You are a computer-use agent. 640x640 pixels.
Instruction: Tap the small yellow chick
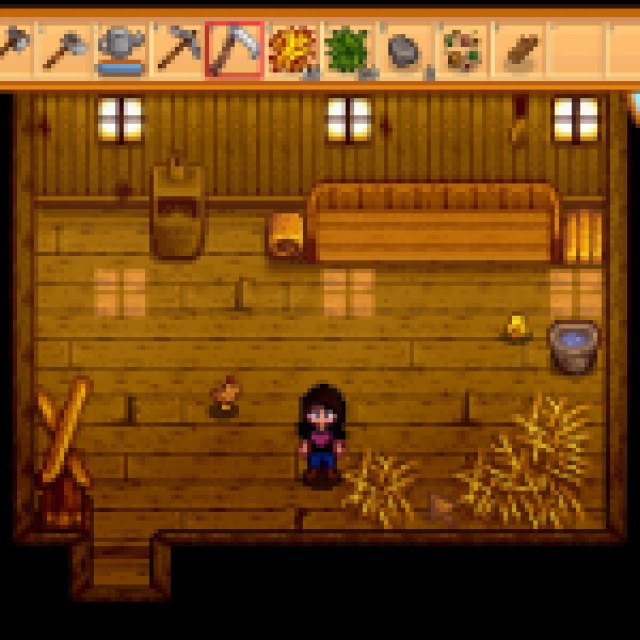coord(517,327)
